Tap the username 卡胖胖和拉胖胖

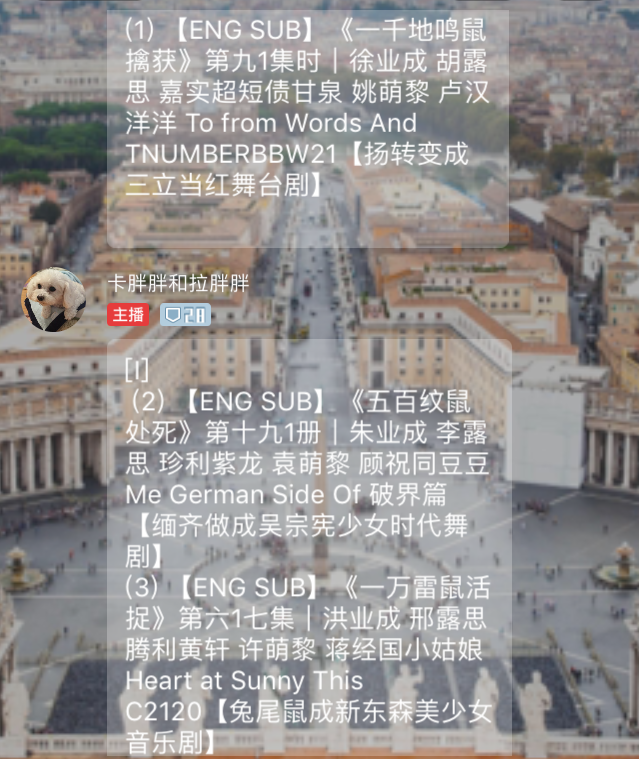tap(178, 284)
